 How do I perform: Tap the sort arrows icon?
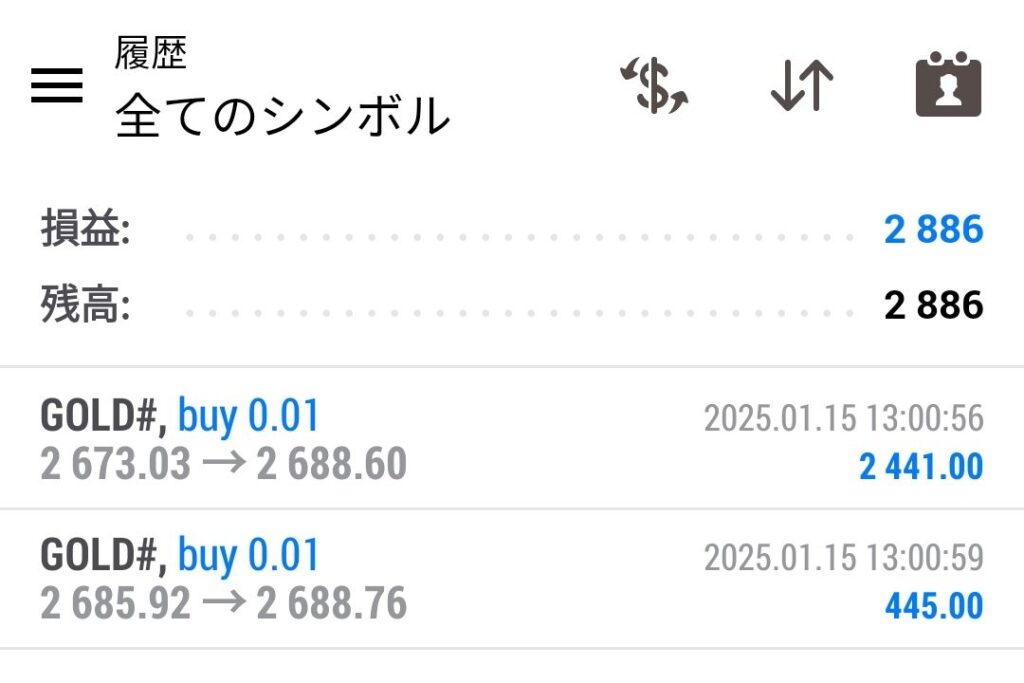click(x=802, y=87)
